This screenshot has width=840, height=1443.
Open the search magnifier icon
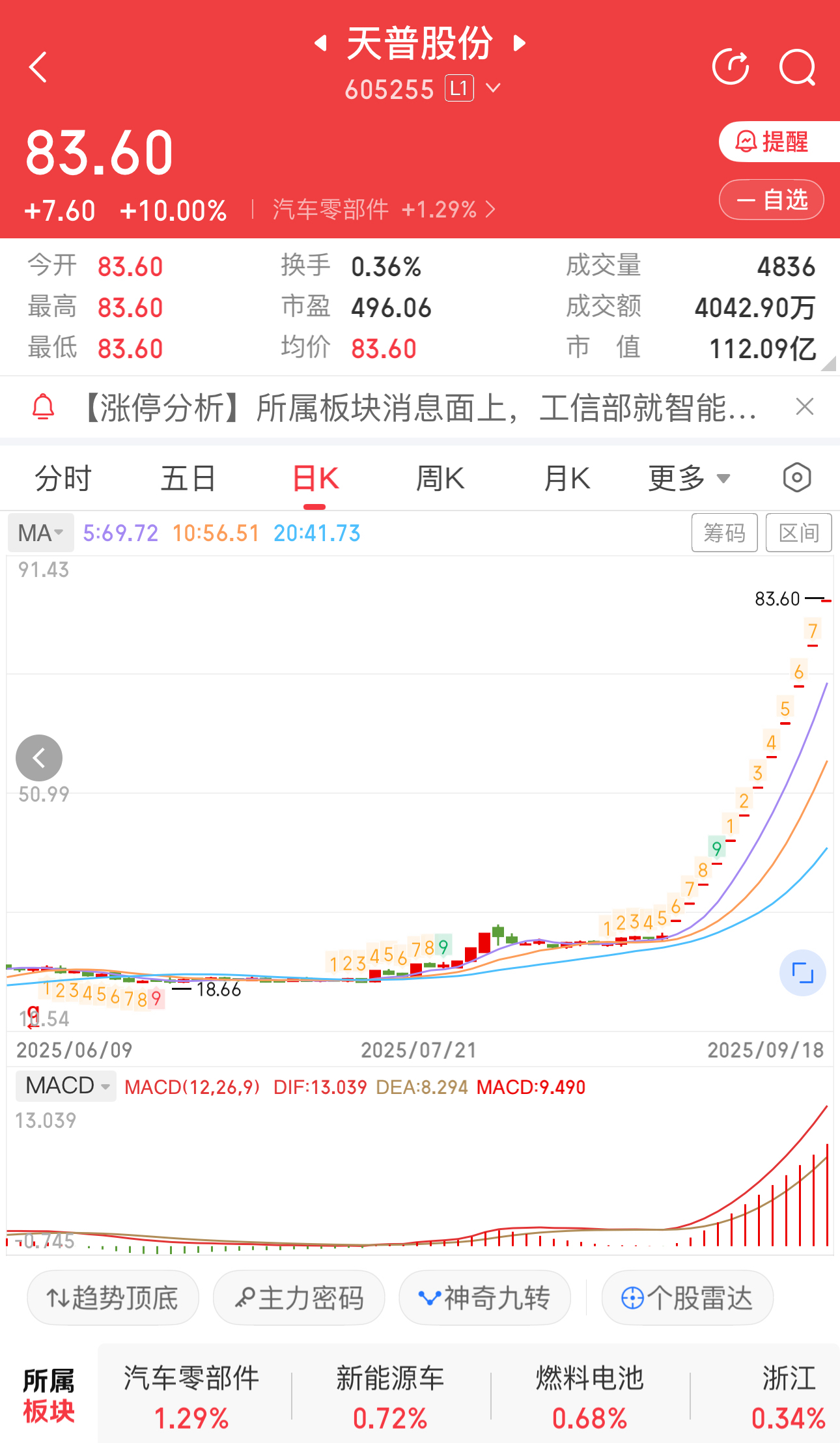tap(798, 67)
